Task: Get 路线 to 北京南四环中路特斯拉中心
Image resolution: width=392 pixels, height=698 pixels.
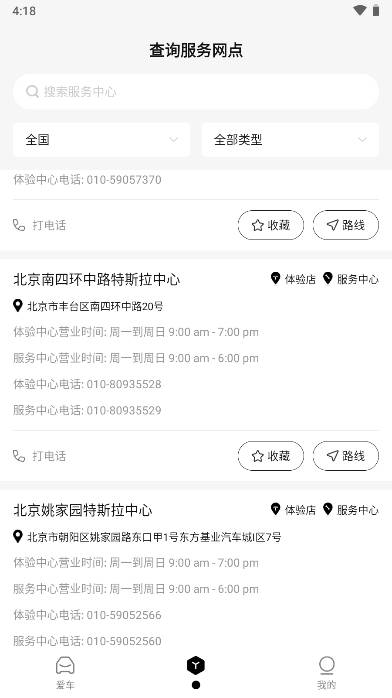Action: (346, 456)
